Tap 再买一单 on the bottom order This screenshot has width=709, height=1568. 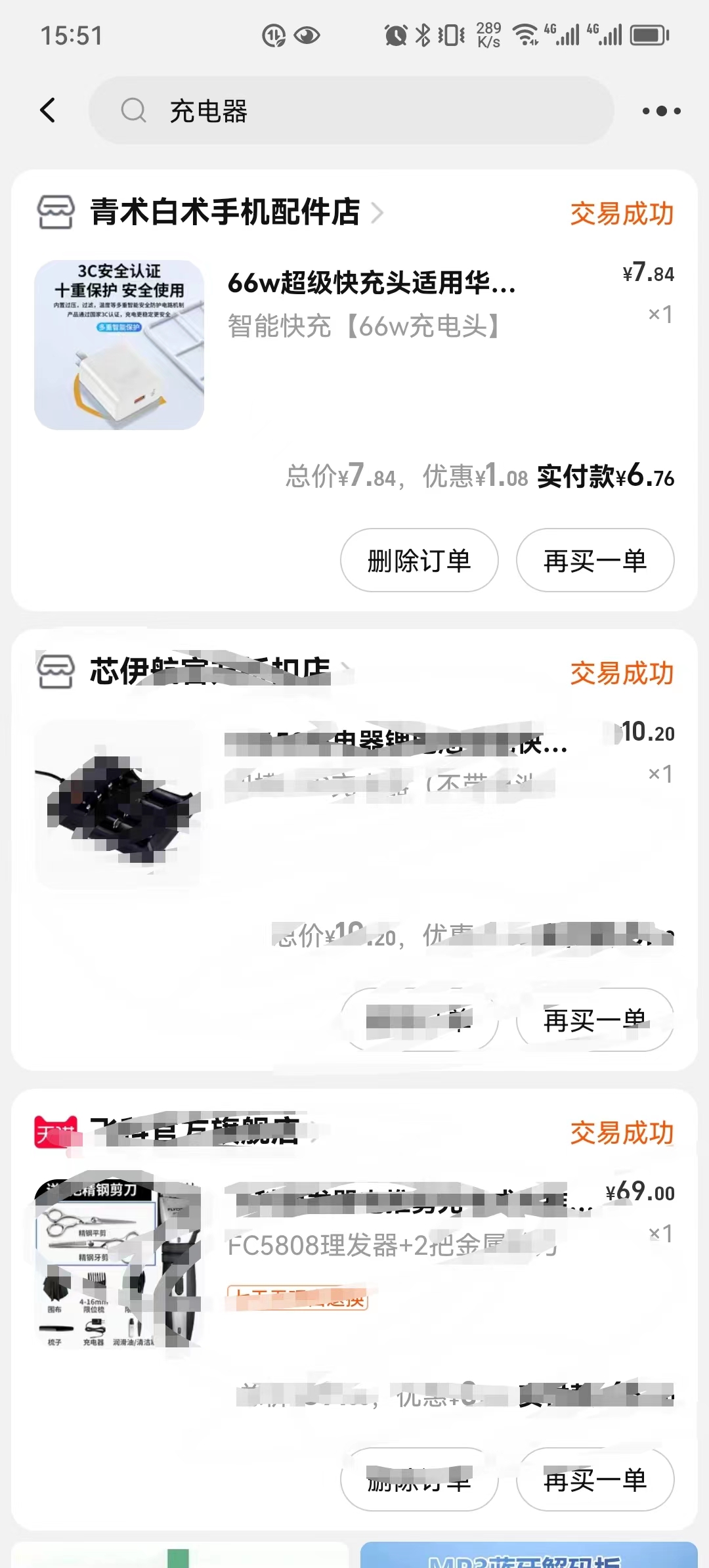pos(594,1479)
